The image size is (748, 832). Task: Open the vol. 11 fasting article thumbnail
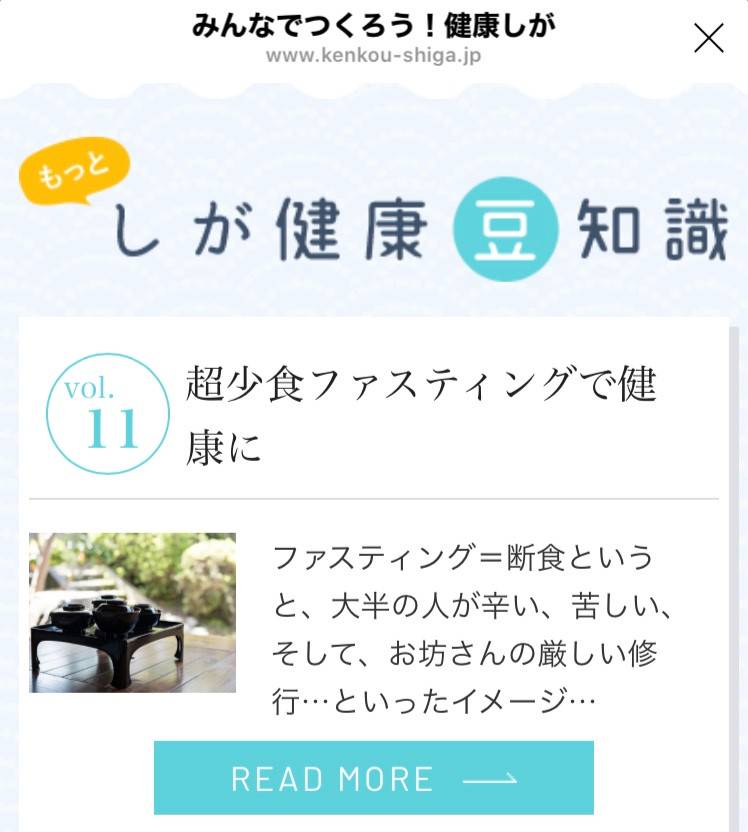pyautogui.click(x=132, y=613)
